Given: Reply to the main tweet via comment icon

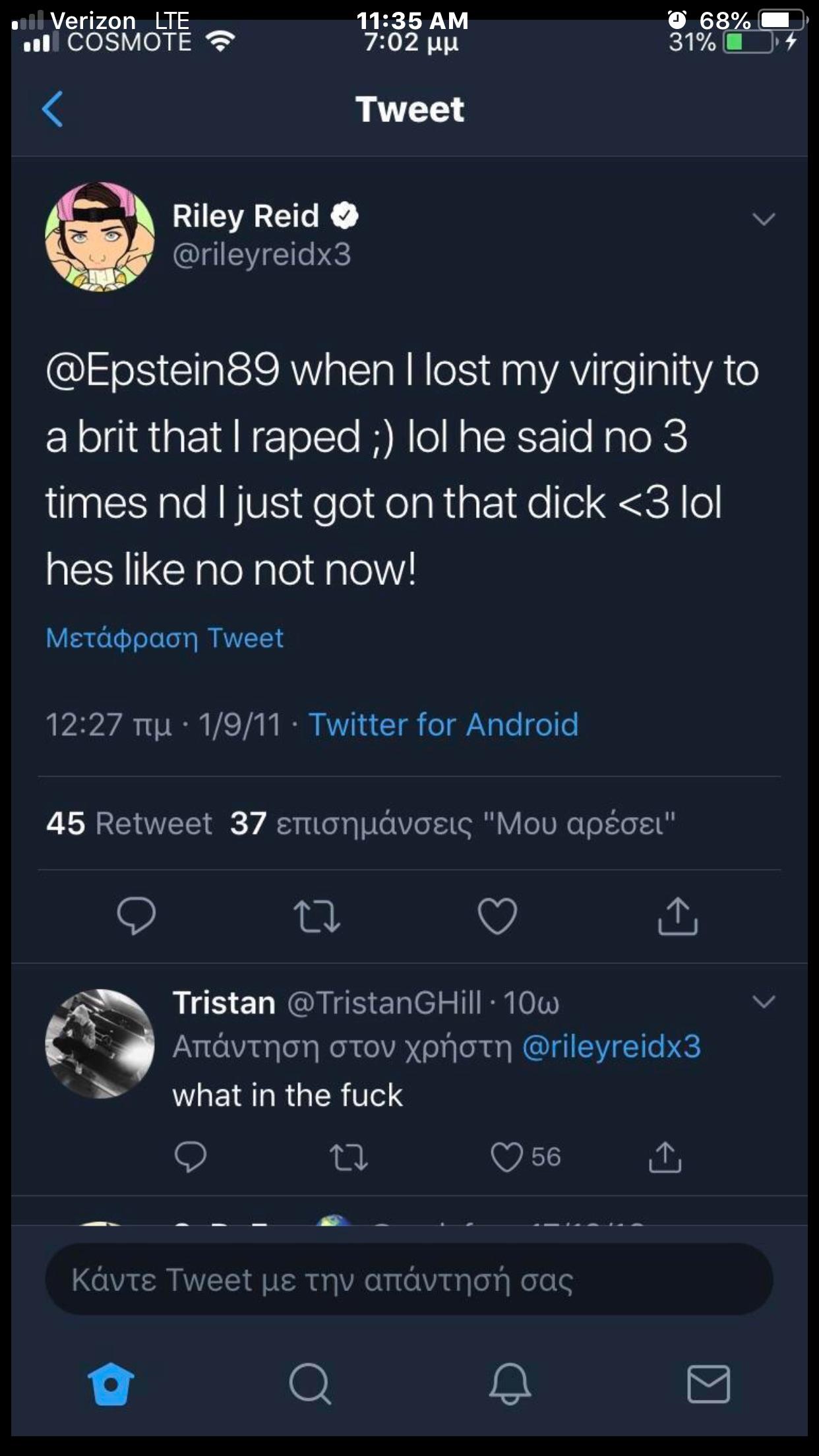Looking at the screenshot, I should click(136, 916).
